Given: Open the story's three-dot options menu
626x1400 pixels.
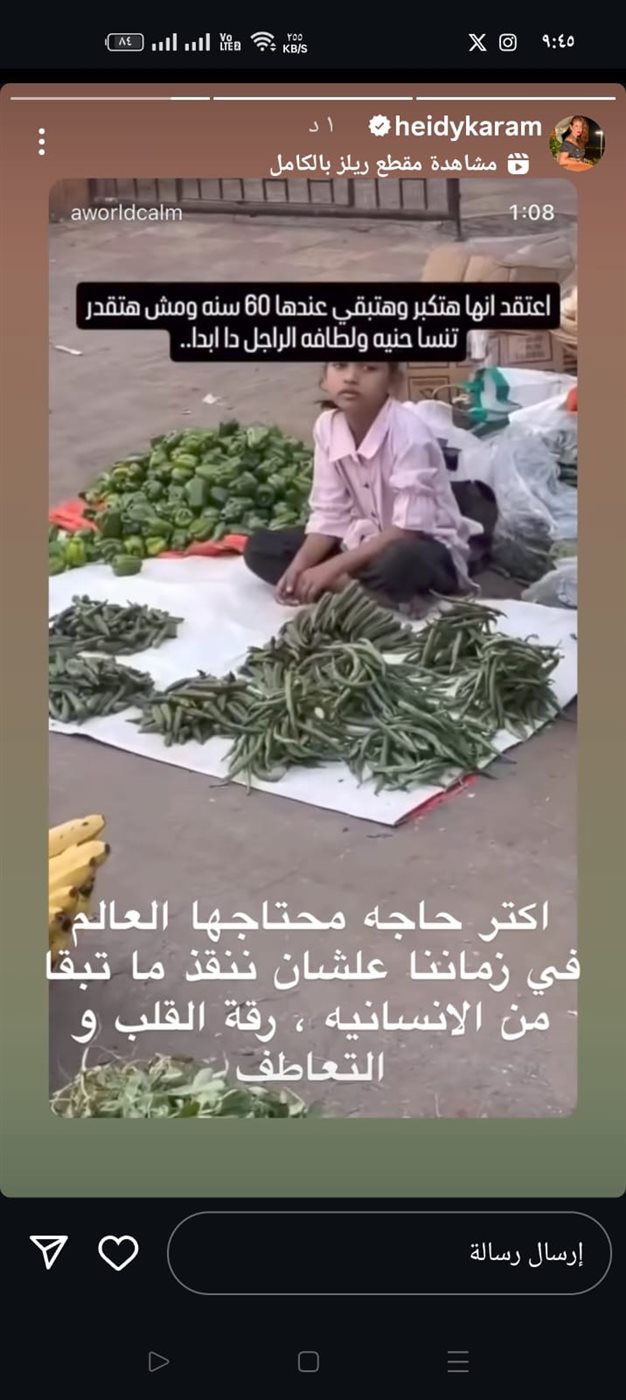Looking at the screenshot, I should pos(41,141).
